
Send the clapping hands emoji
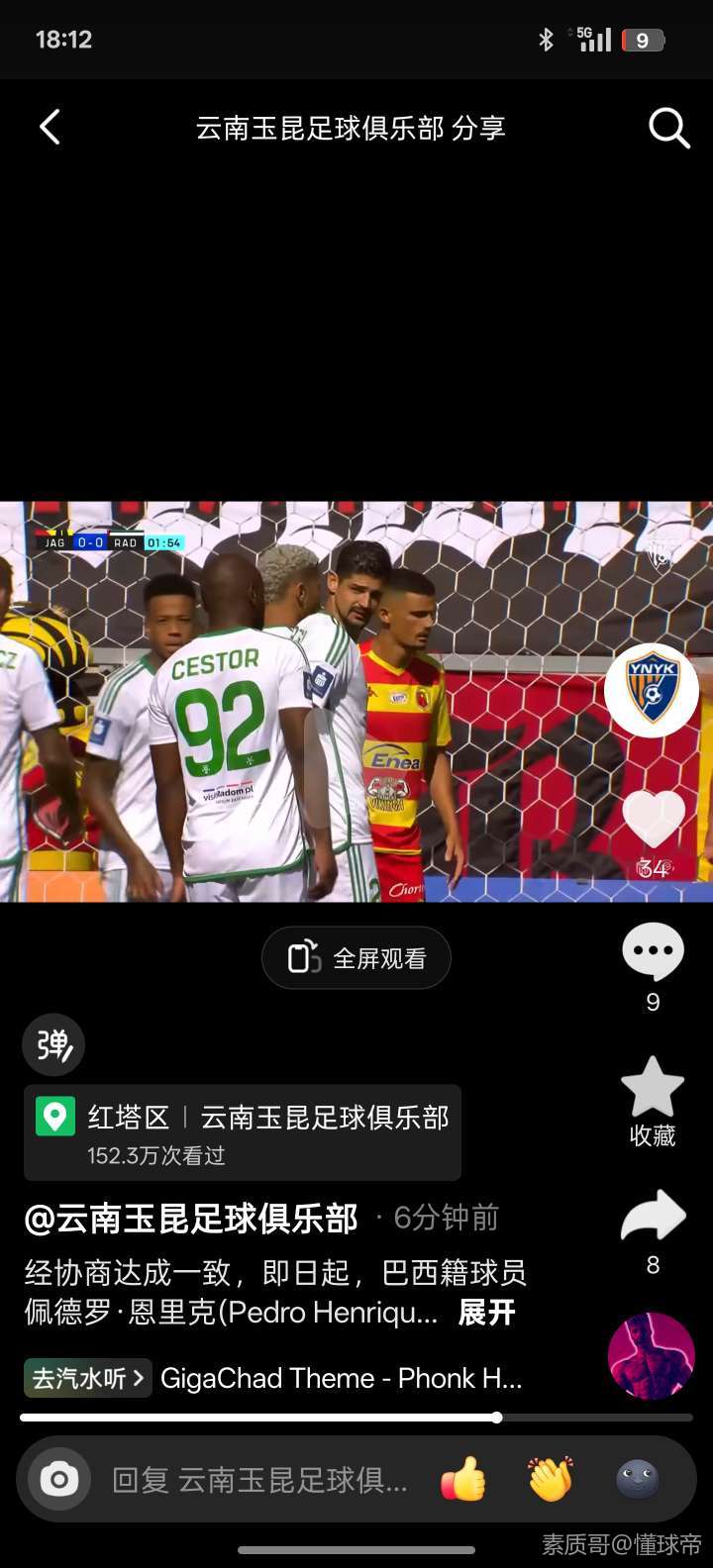551,1480
